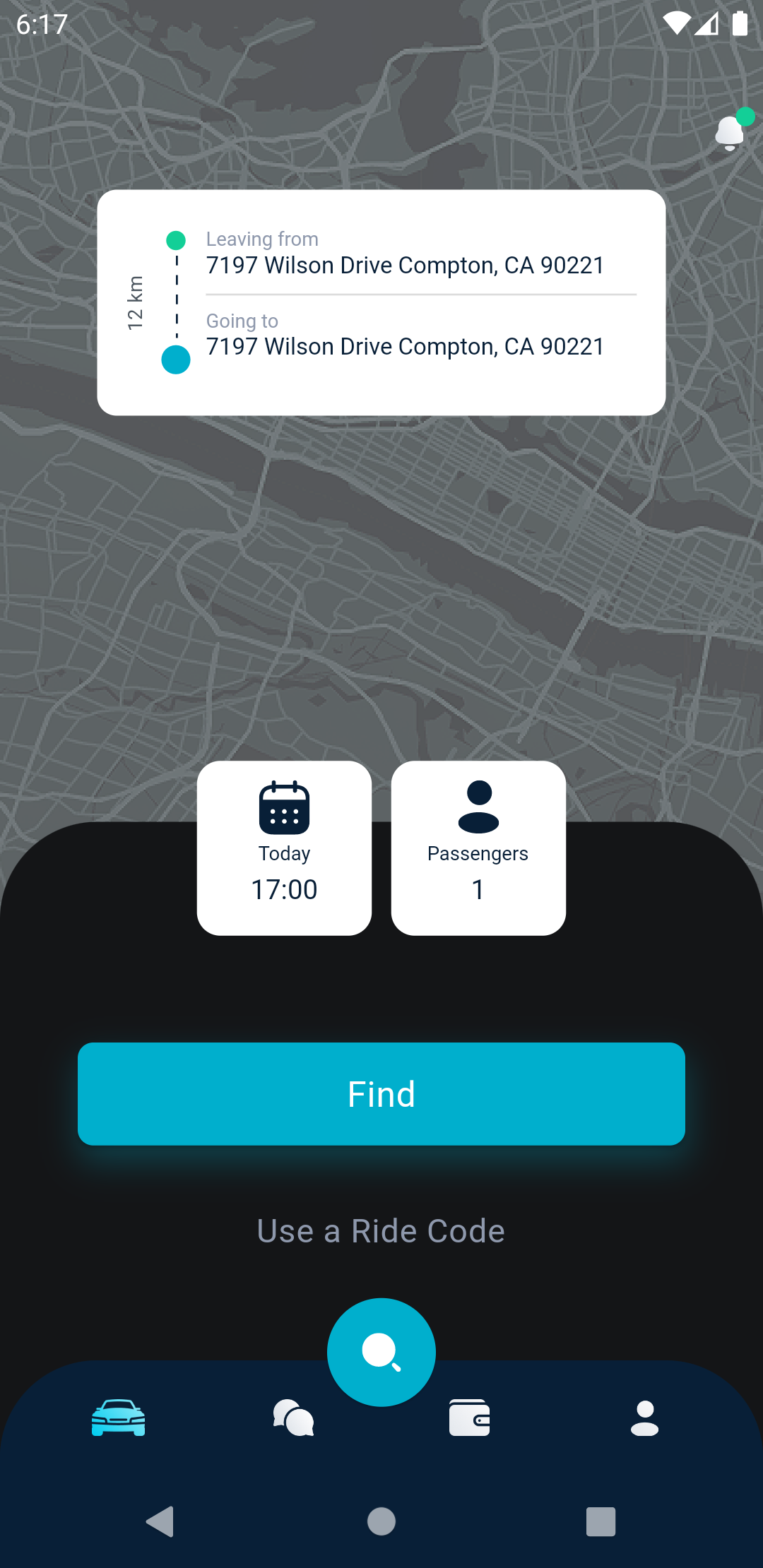The width and height of the screenshot is (763, 1568).
Task: Go back using system back button
Action: [160, 1521]
